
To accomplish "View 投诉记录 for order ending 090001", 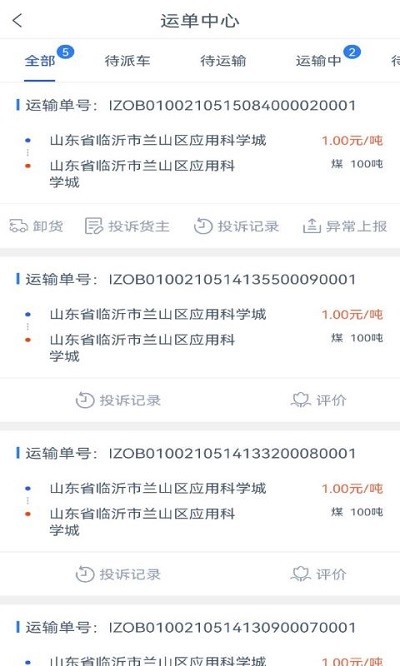I will pos(118,400).
